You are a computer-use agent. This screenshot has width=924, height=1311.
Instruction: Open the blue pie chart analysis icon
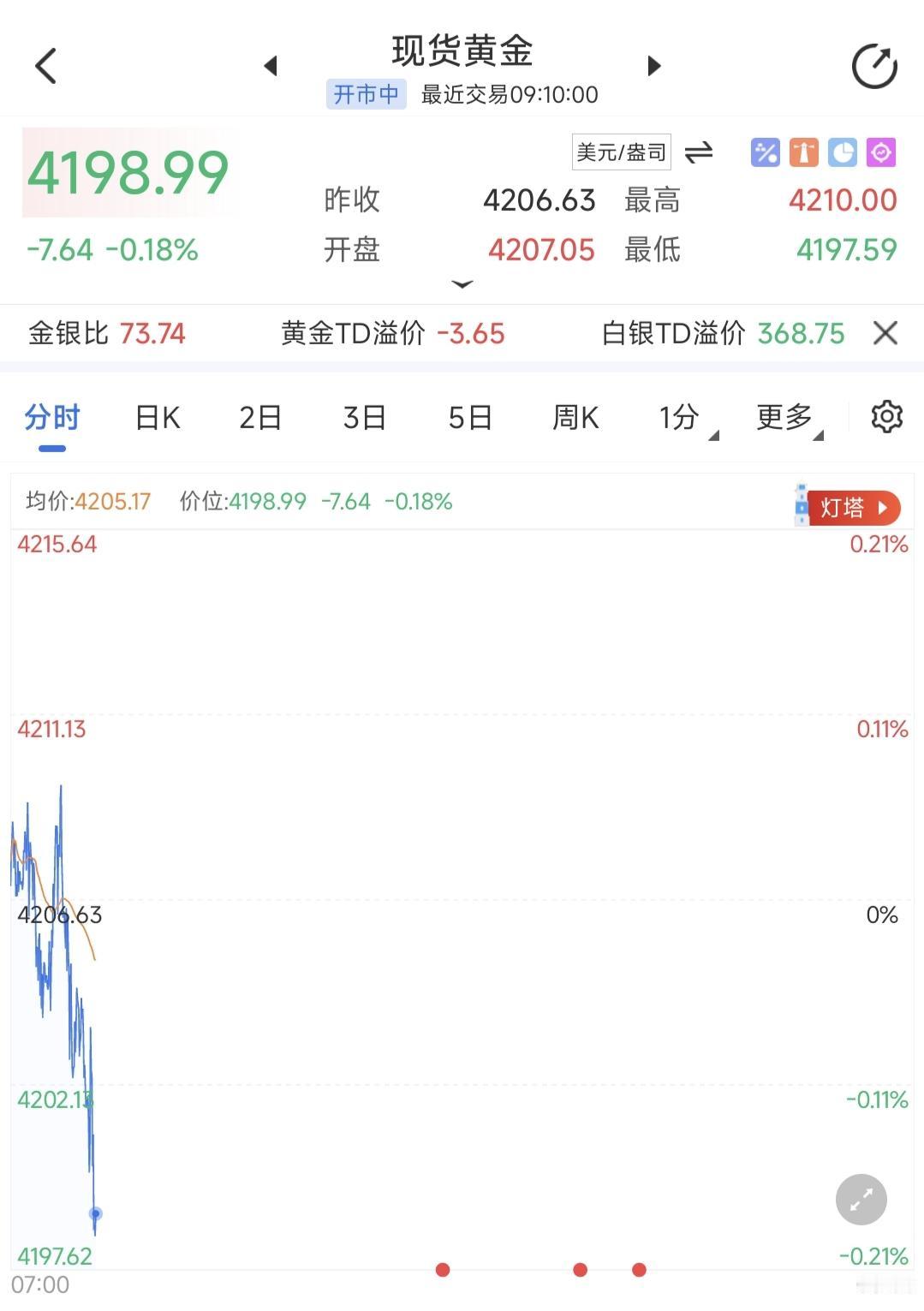(x=841, y=152)
